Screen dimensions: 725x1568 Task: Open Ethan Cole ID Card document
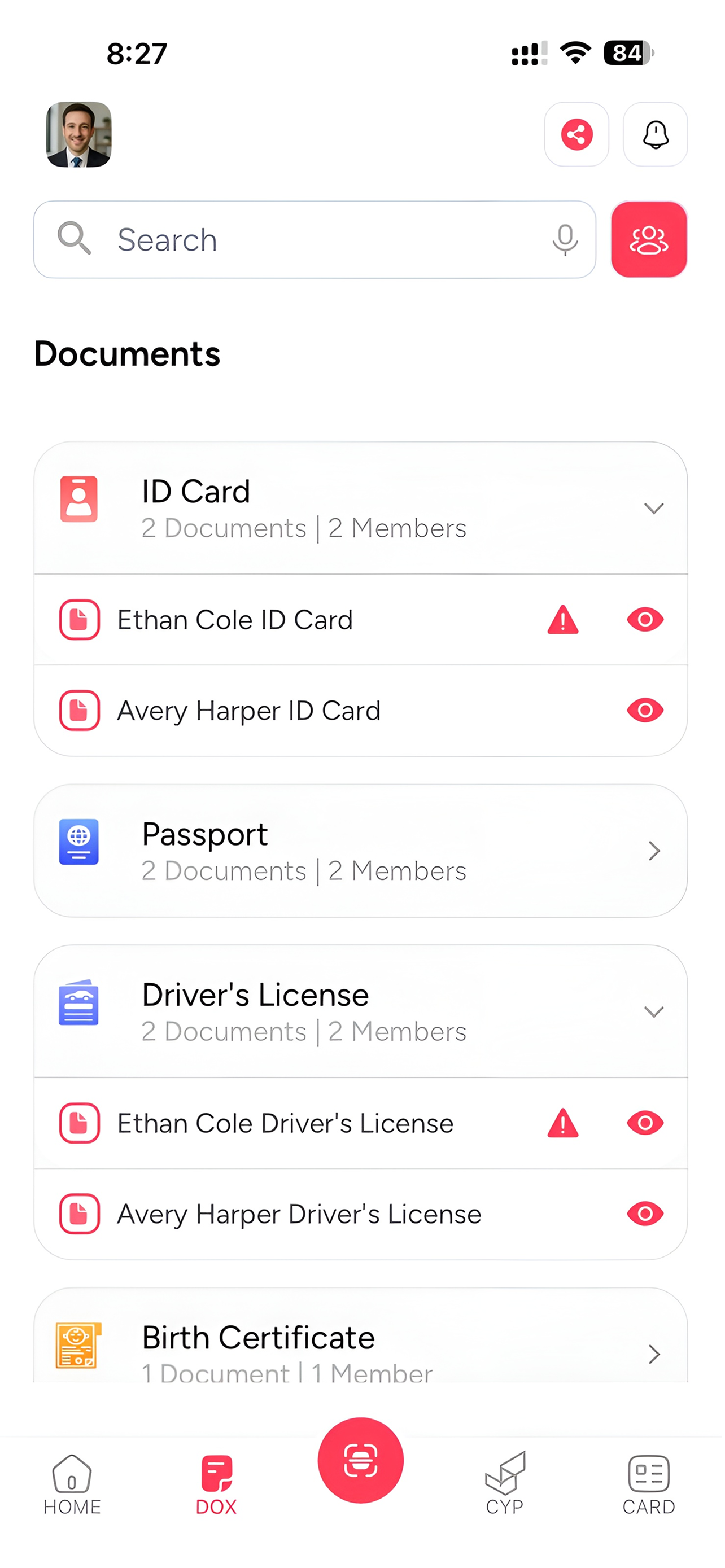point(360,620)
